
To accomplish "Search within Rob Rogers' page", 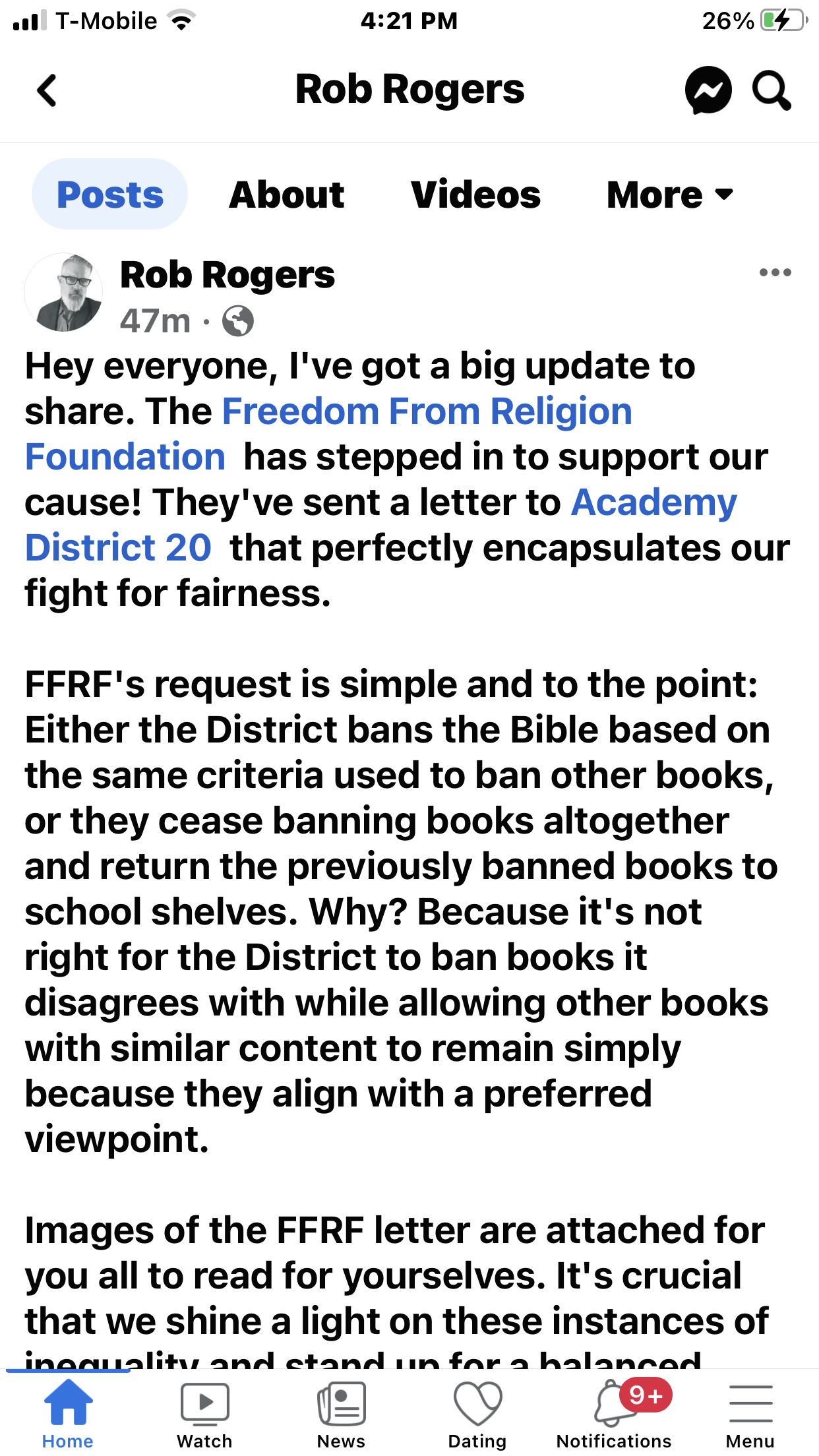I will pos(771,90).
